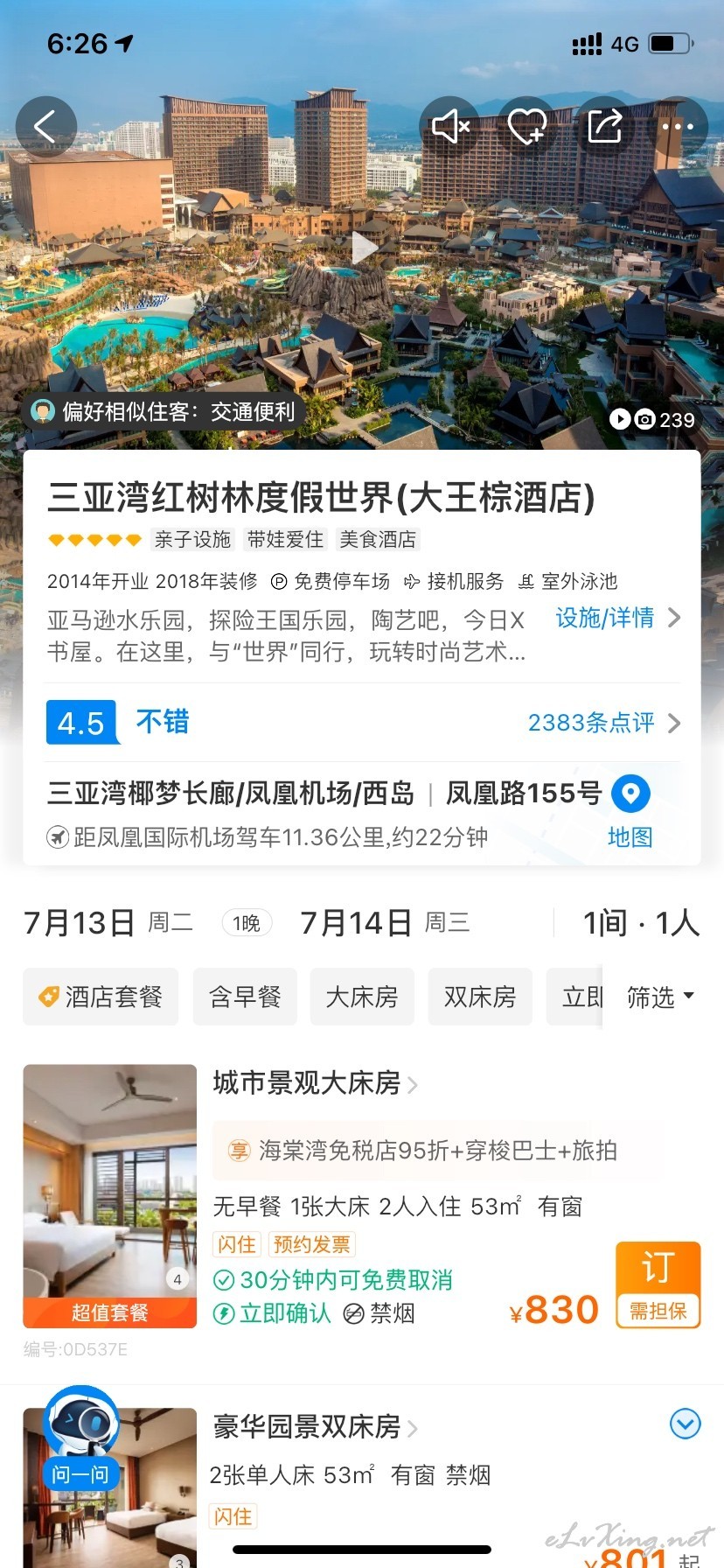This screenshot has width=724, height=1568.
Task: Filter rooms by 双床房
Action: click(480, 997)
